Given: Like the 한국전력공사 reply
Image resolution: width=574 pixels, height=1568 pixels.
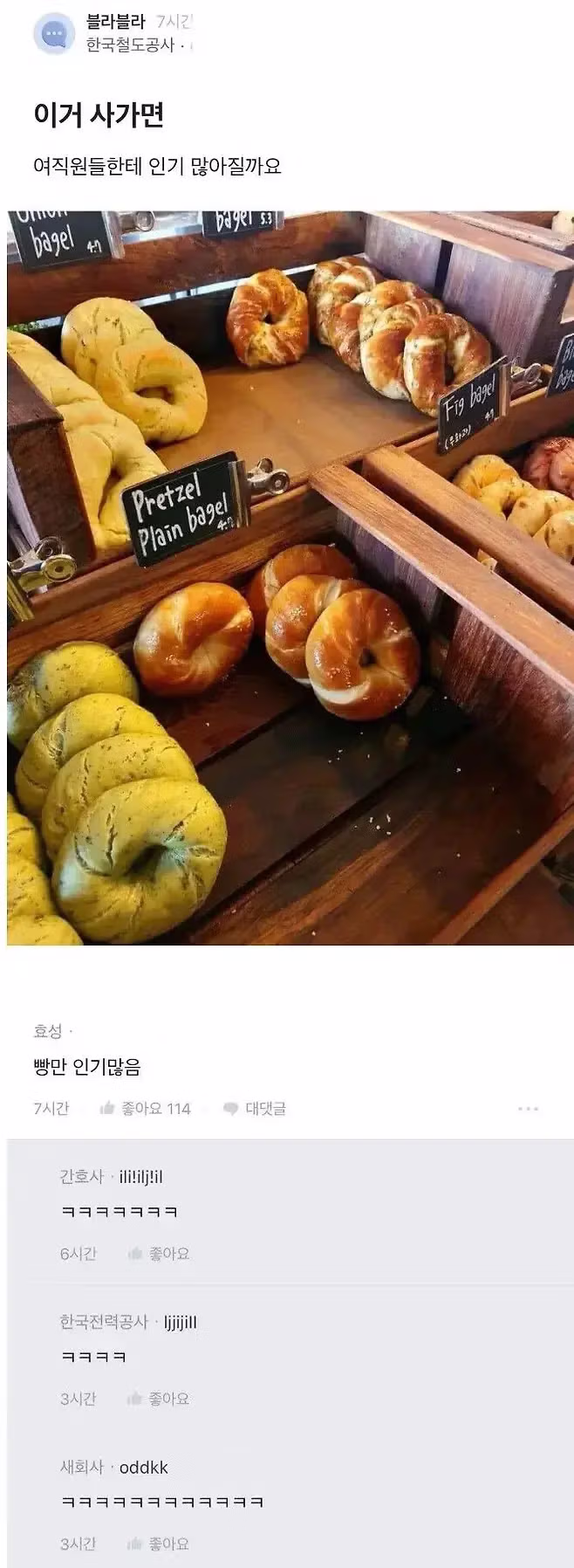Looking at the screenshot, I should click(159, 1399).
